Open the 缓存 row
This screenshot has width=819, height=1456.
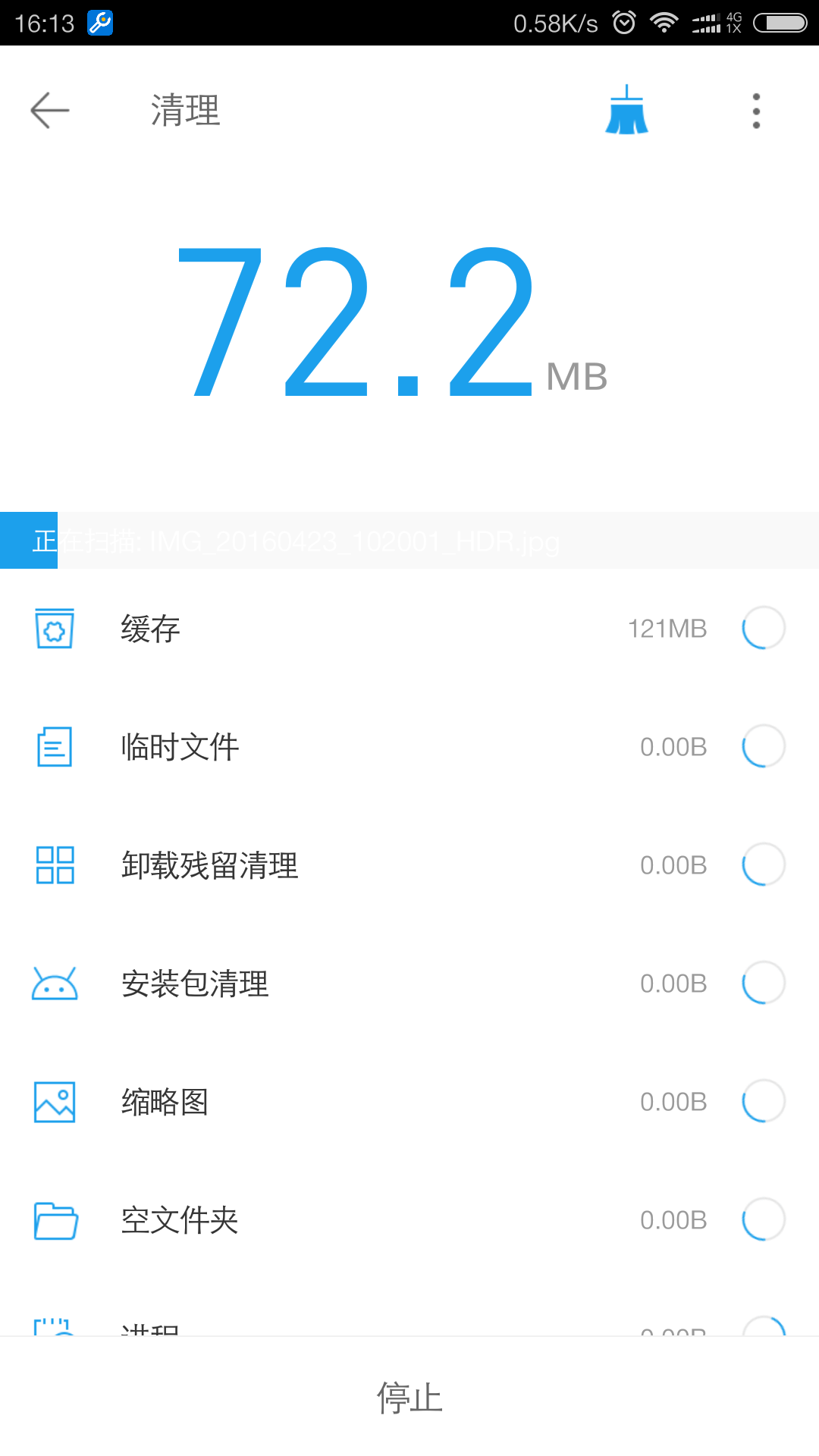click(x=409, y=629)
